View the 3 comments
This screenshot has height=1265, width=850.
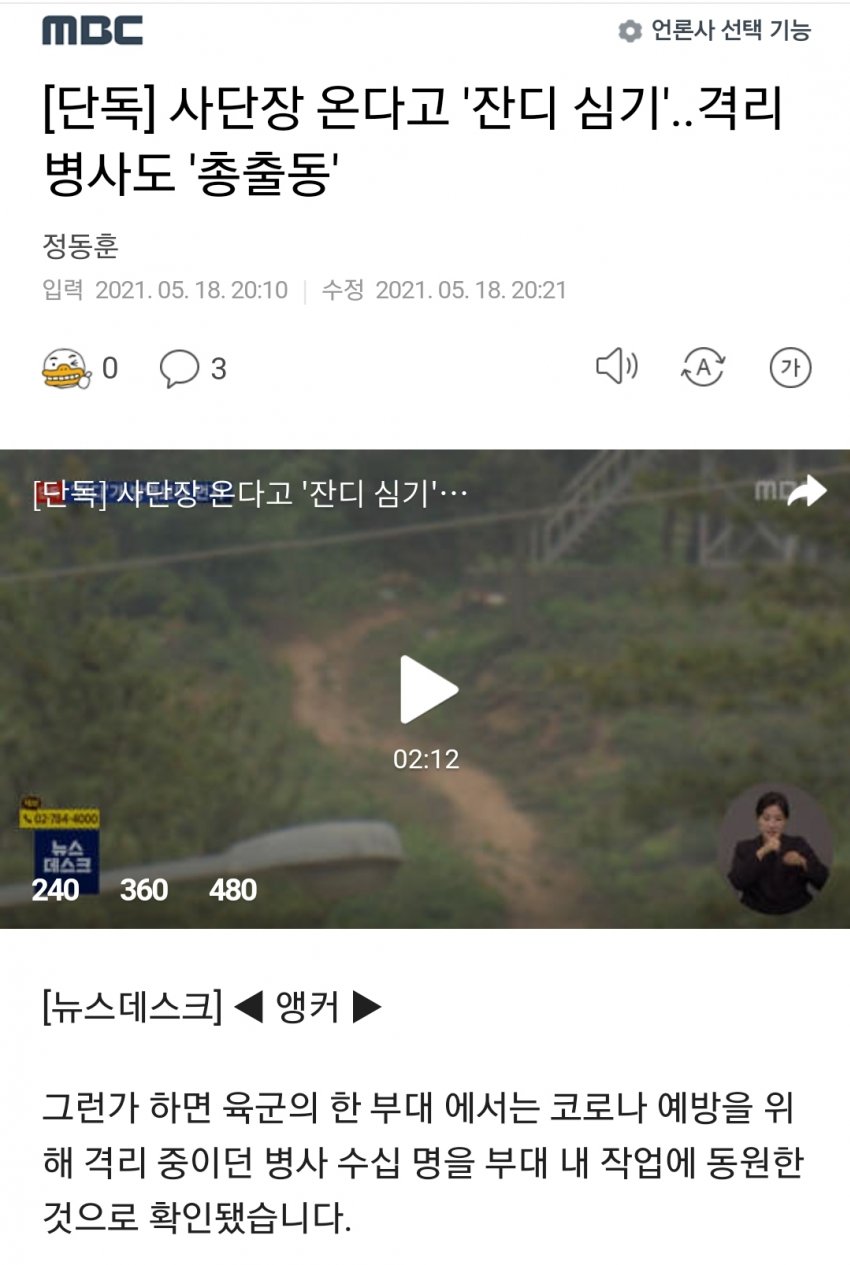click(x=193, y=369)
